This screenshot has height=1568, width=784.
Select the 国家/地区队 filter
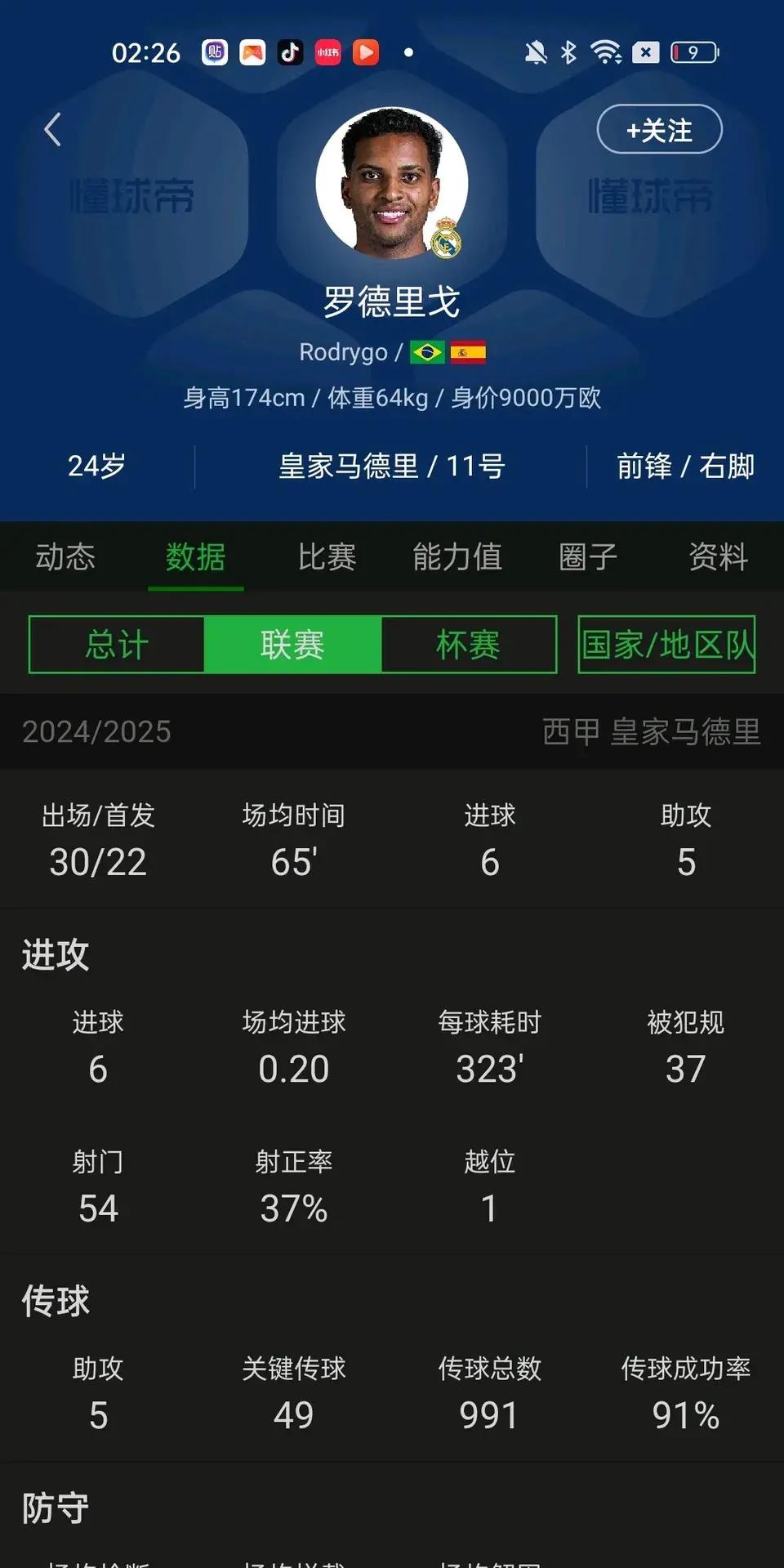coord(667,645)
